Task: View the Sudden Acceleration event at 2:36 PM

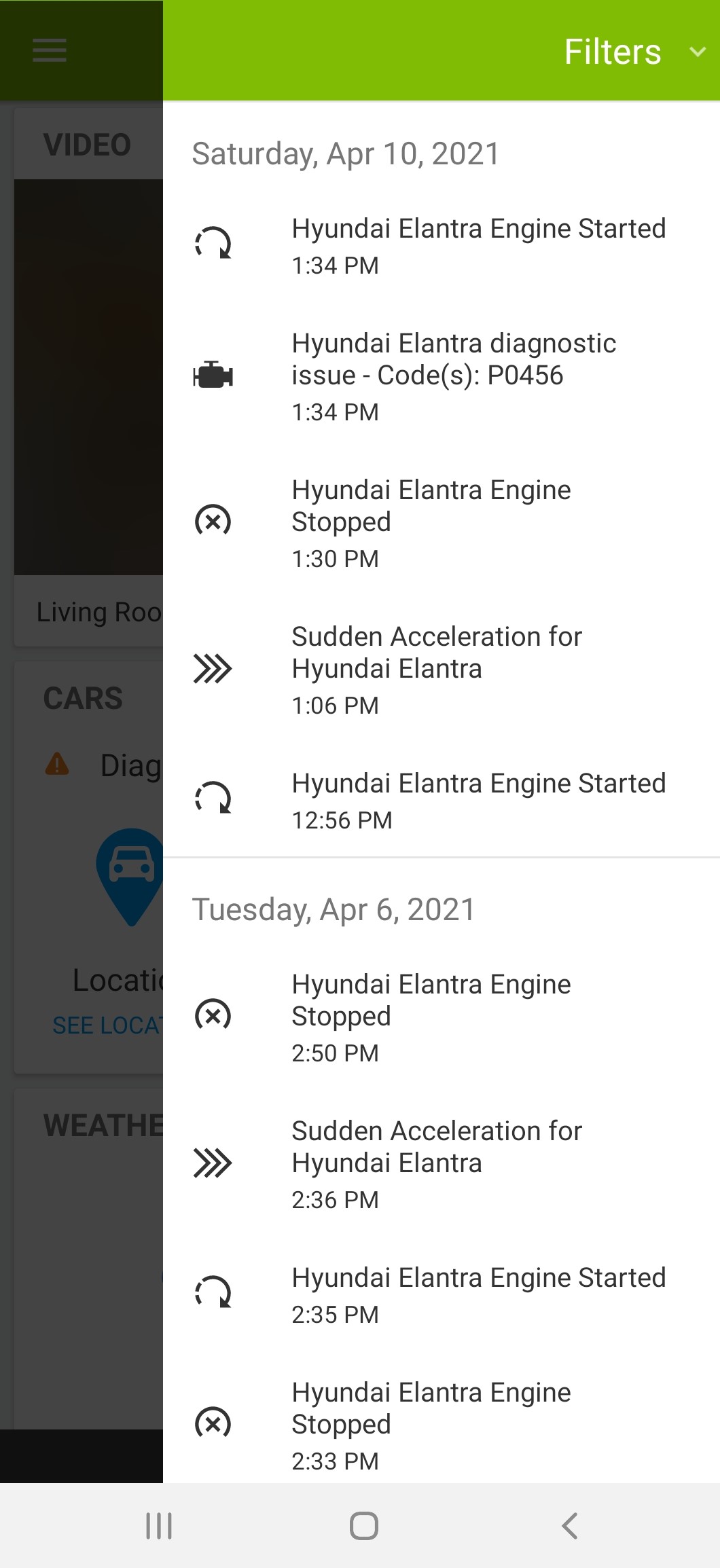Action: [442, 1165]
